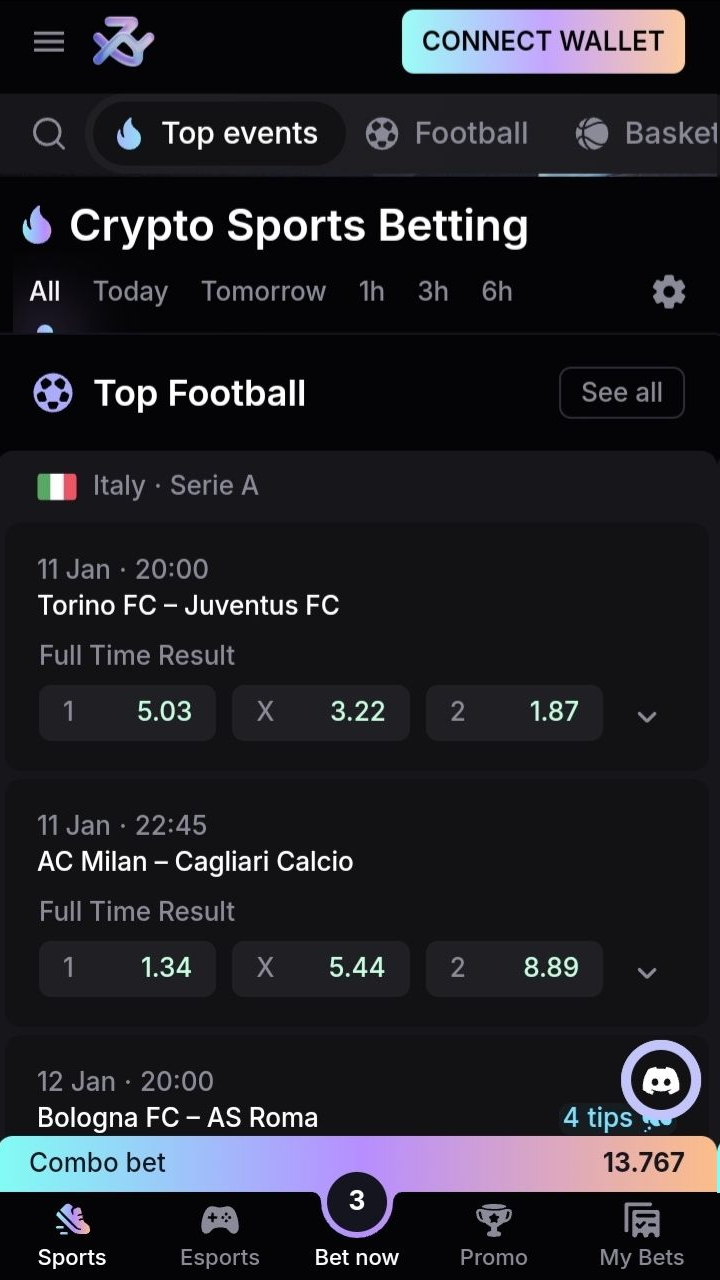Pick Torino FC win at 5.03

(127, 712)
